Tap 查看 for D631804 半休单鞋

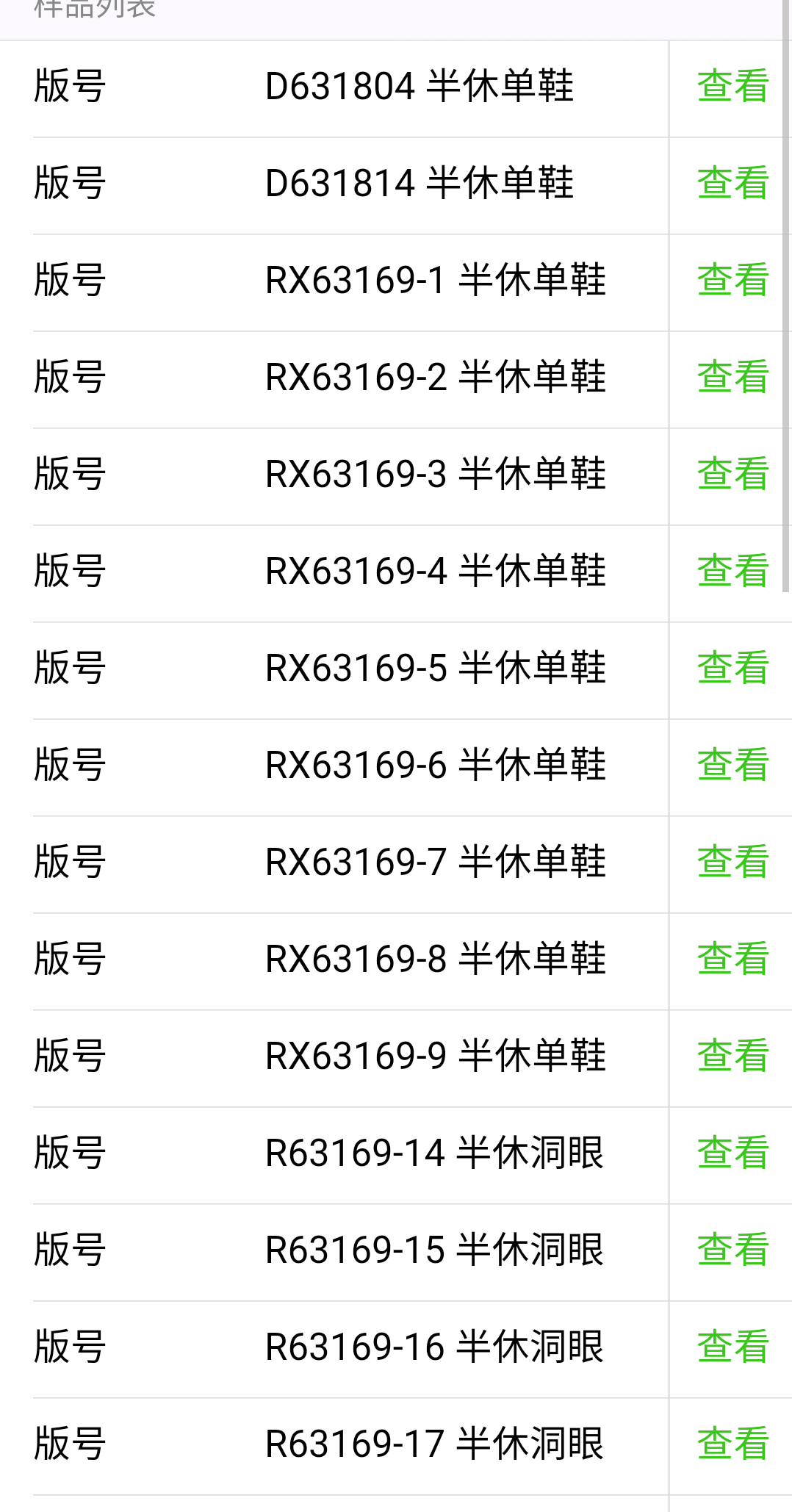pyautogui.click(x=732, y=86)
